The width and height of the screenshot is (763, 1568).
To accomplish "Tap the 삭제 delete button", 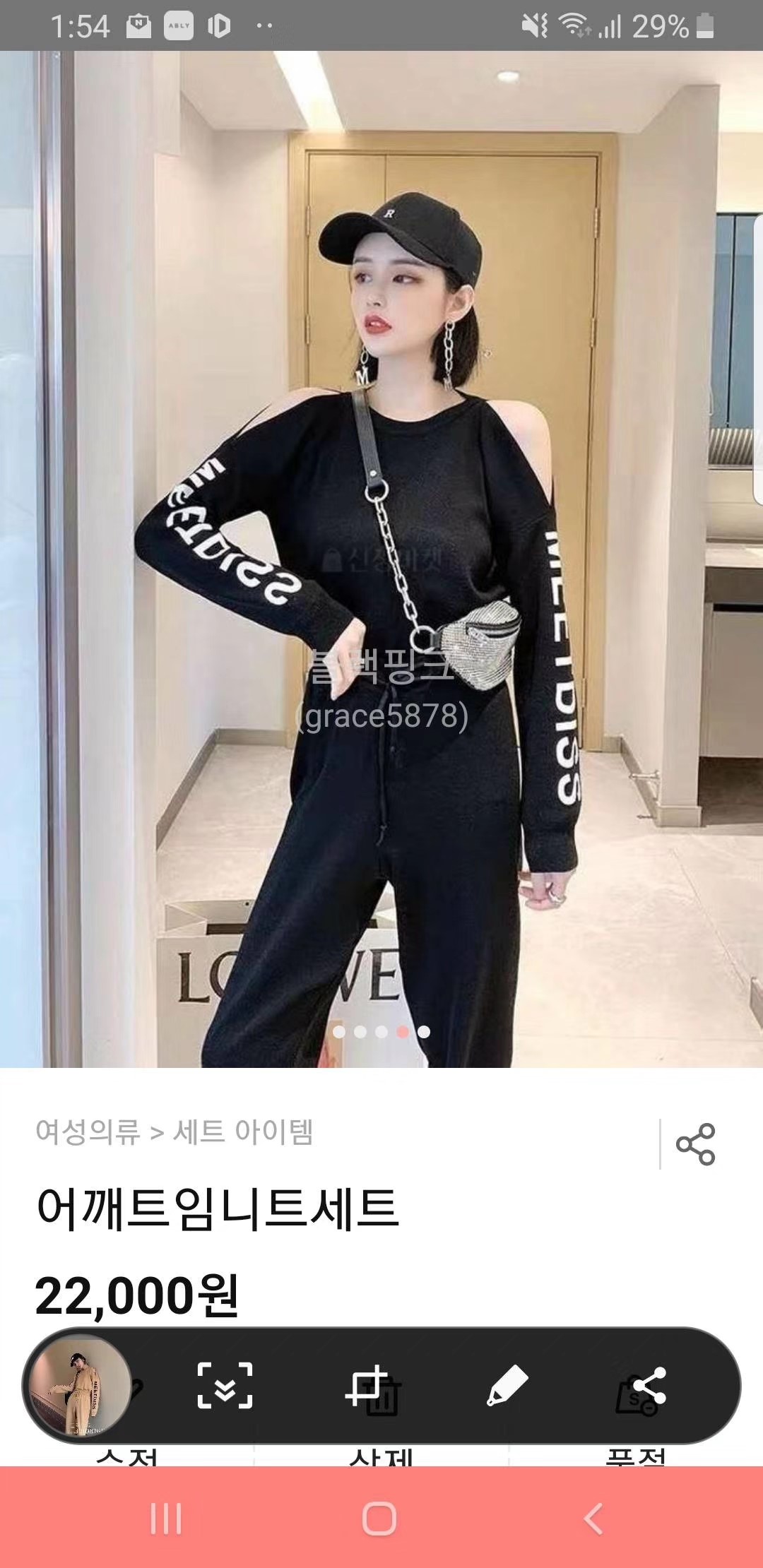I will (381, 1455).
